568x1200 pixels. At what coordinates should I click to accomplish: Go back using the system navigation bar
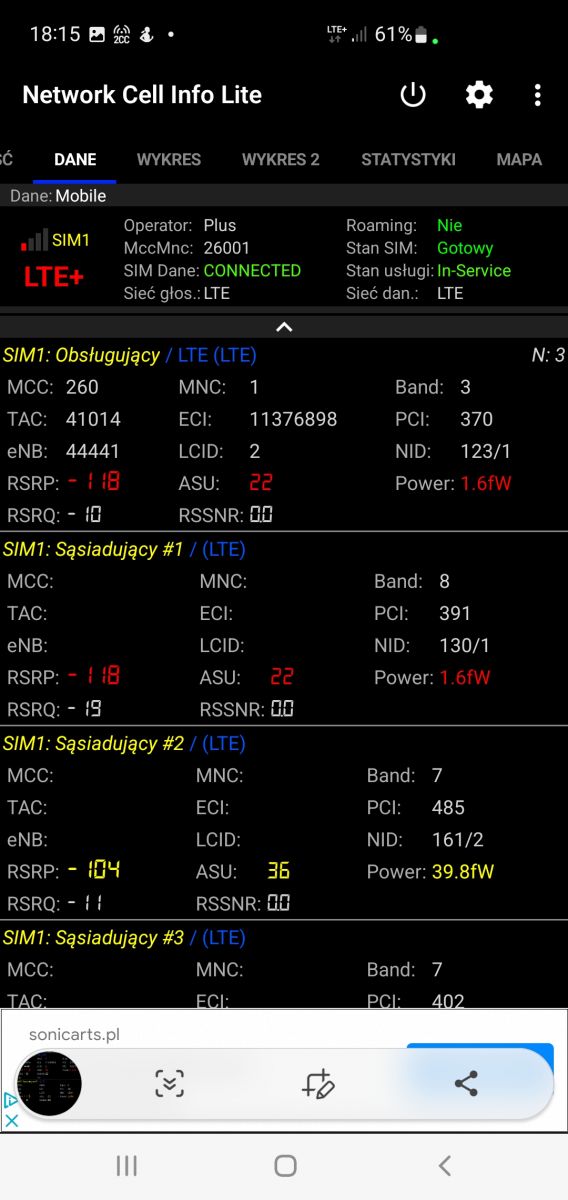click(445, 1165)
